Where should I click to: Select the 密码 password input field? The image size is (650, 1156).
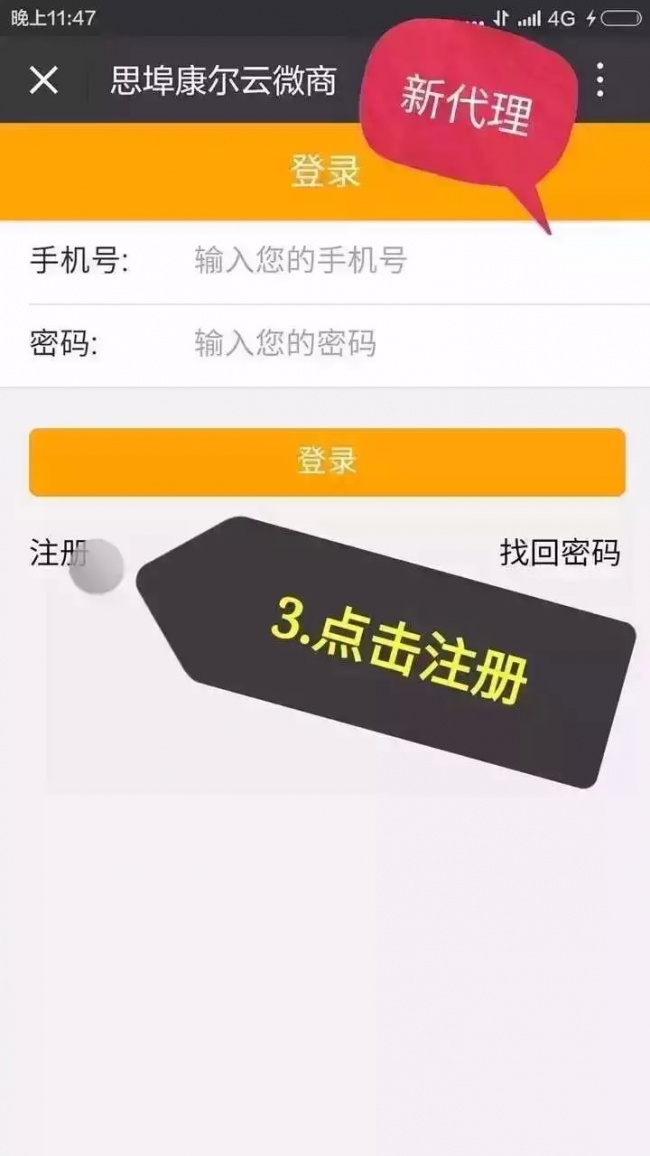[400, 345]
